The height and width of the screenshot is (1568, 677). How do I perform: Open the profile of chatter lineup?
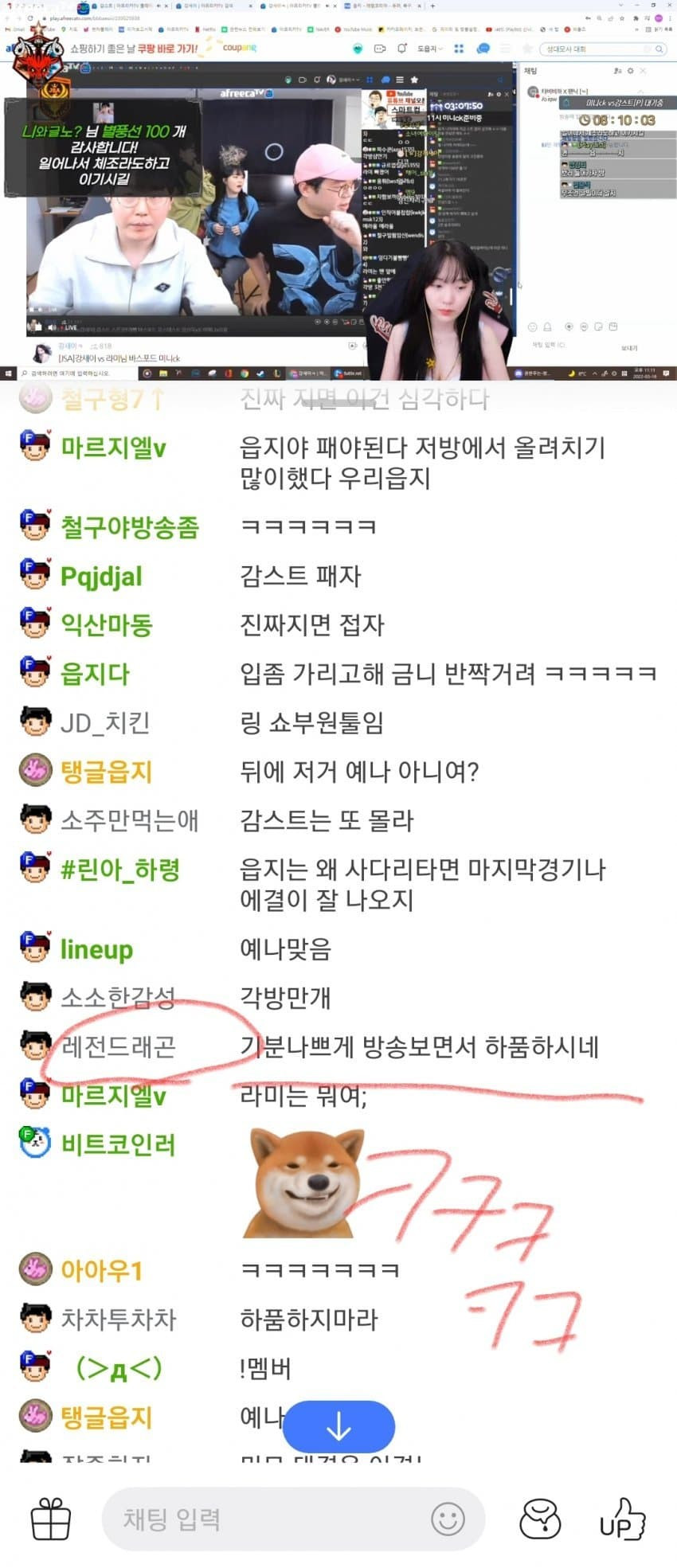(96, 949)
